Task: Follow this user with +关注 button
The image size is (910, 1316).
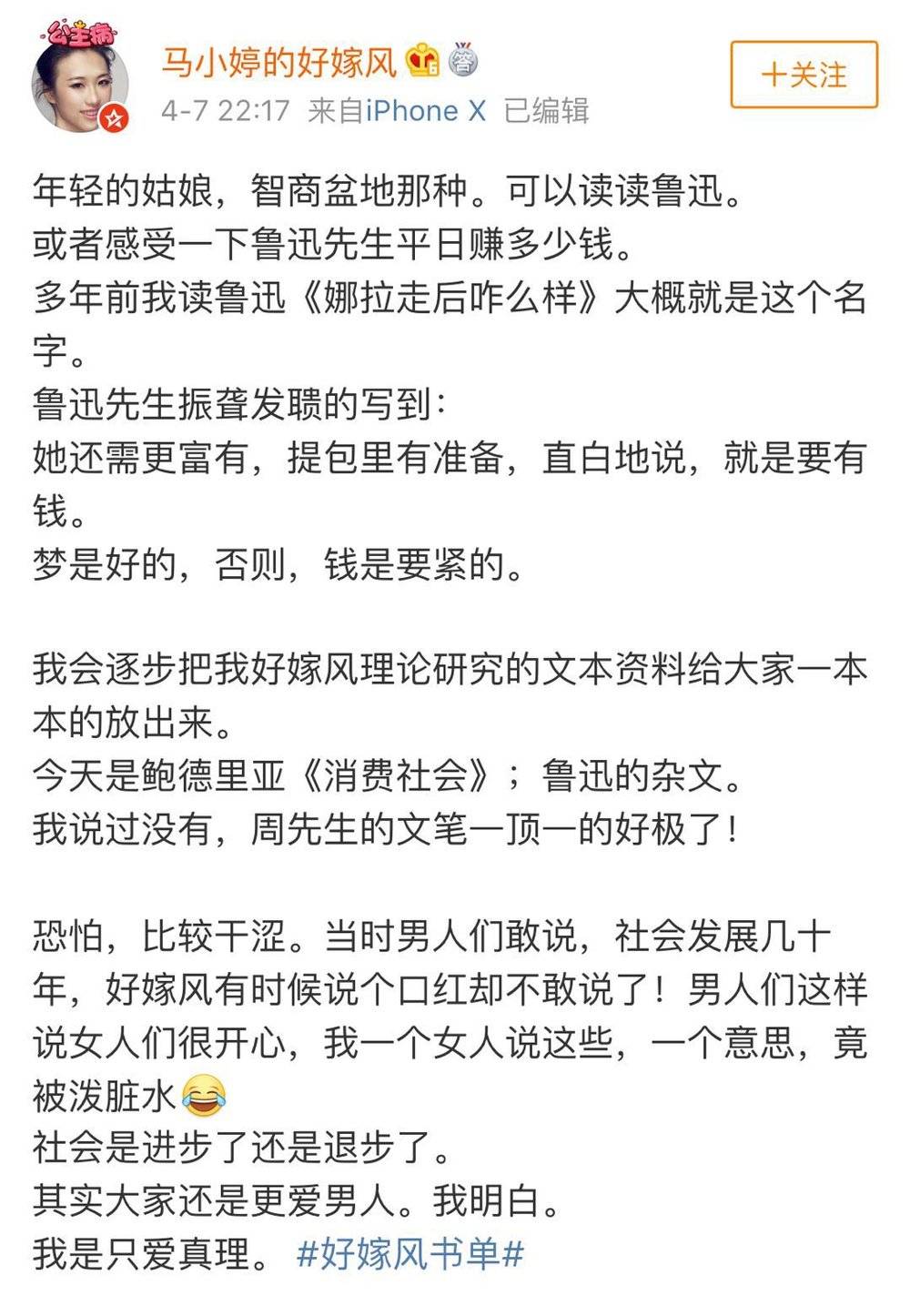Action: point(804,75)
